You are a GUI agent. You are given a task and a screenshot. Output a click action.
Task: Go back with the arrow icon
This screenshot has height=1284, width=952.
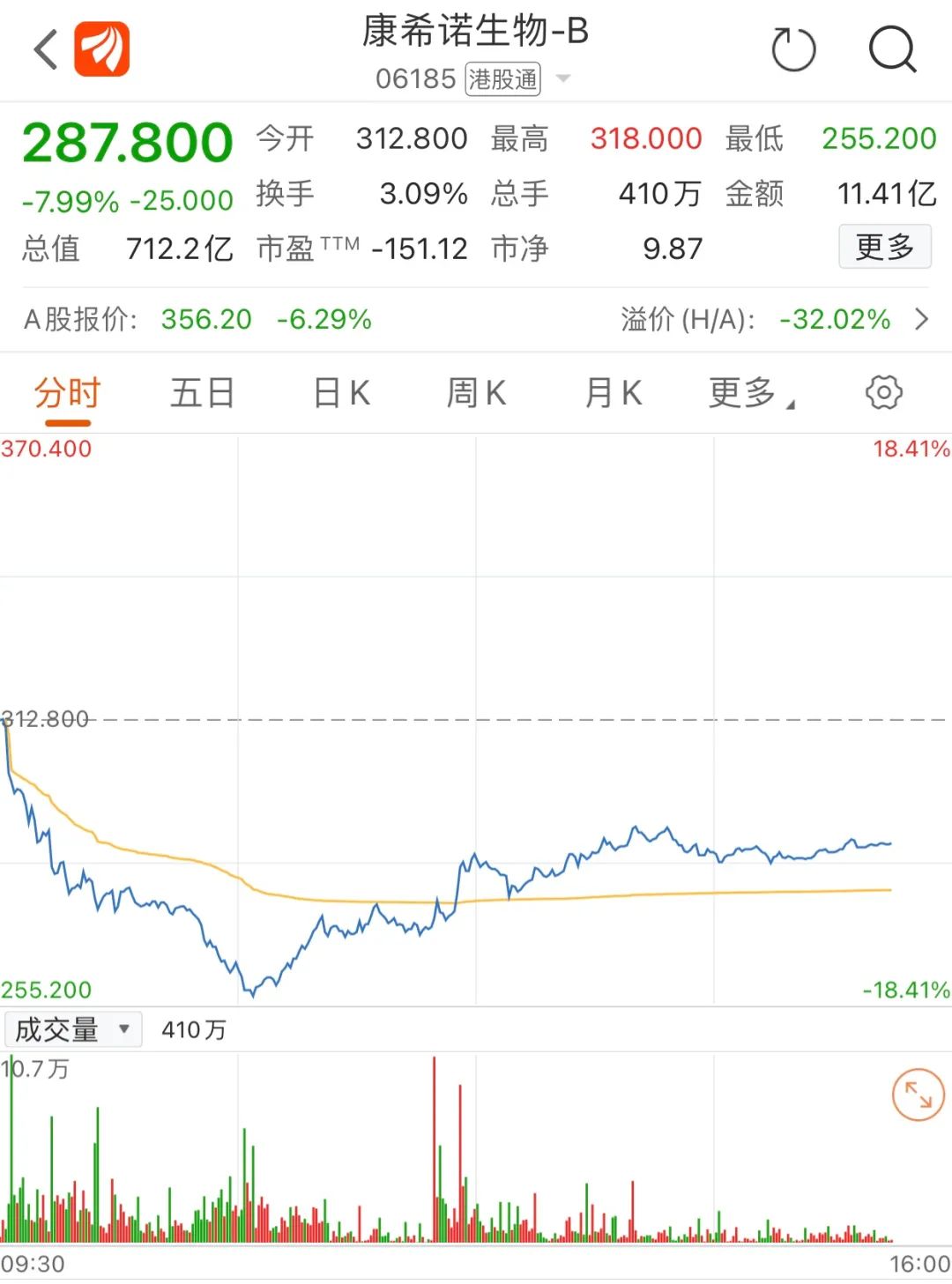(46, 49)
